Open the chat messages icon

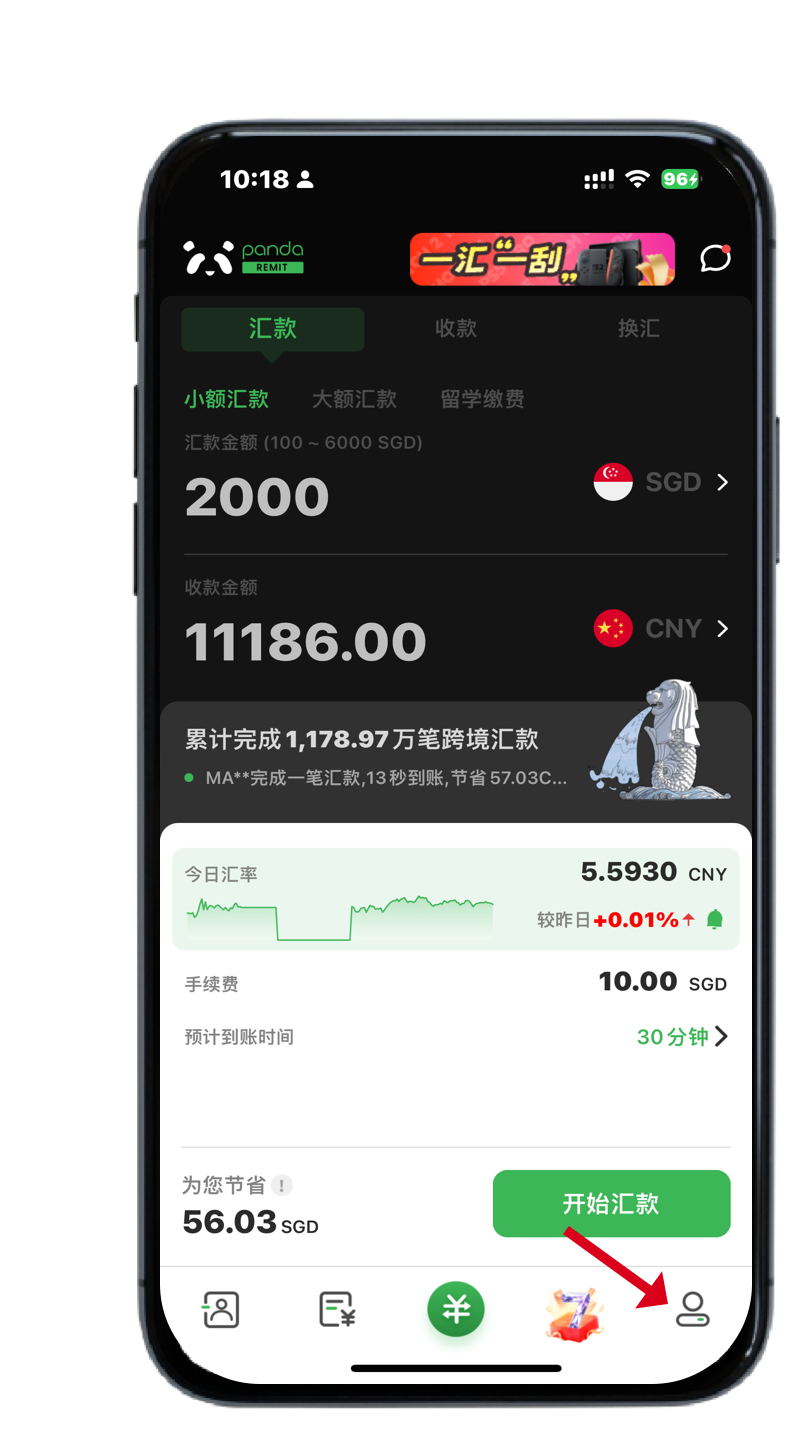pyautogui.click(x=715, y=258)
